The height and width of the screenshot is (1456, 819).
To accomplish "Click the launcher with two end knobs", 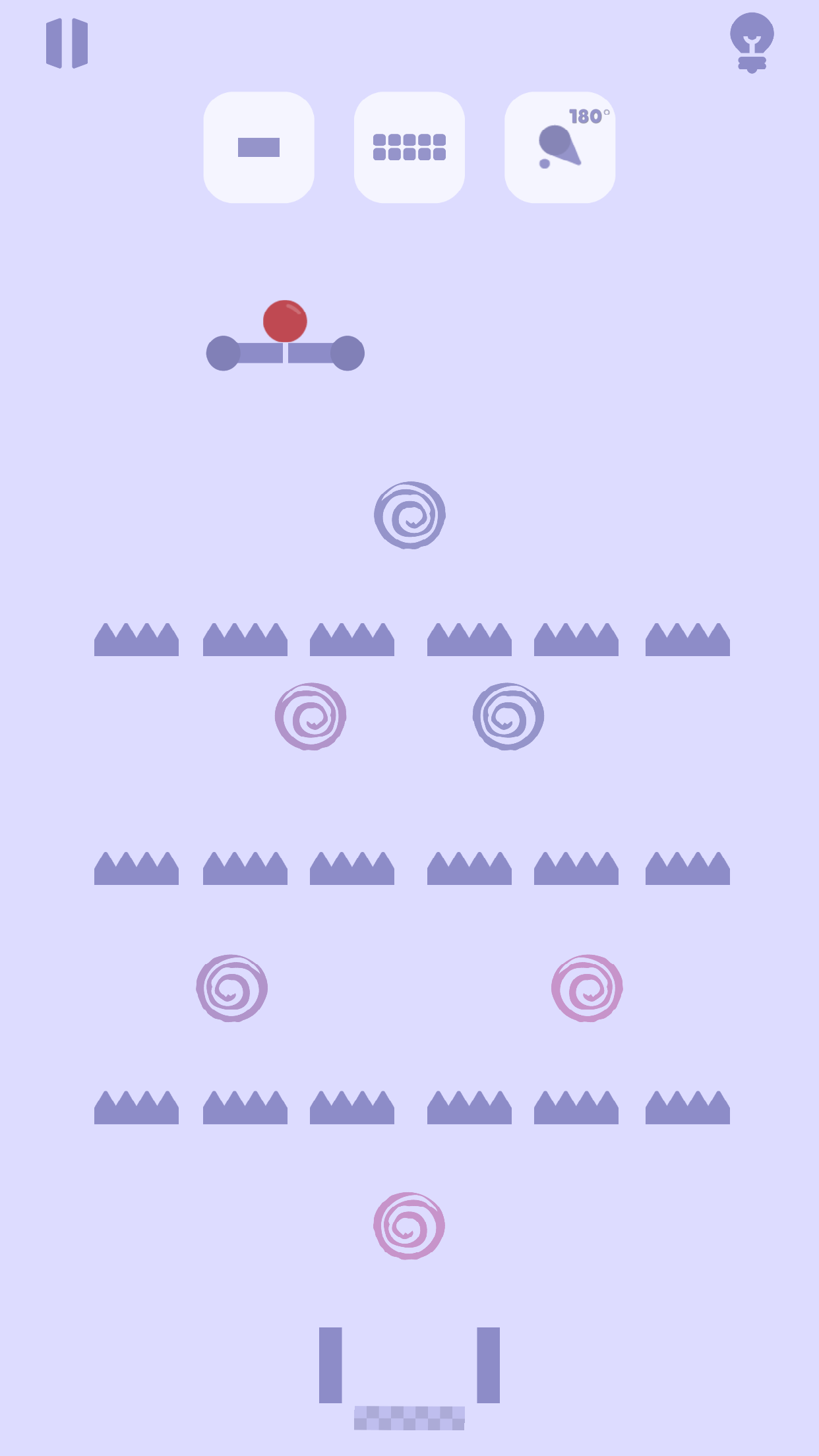I will pos(286,352).
